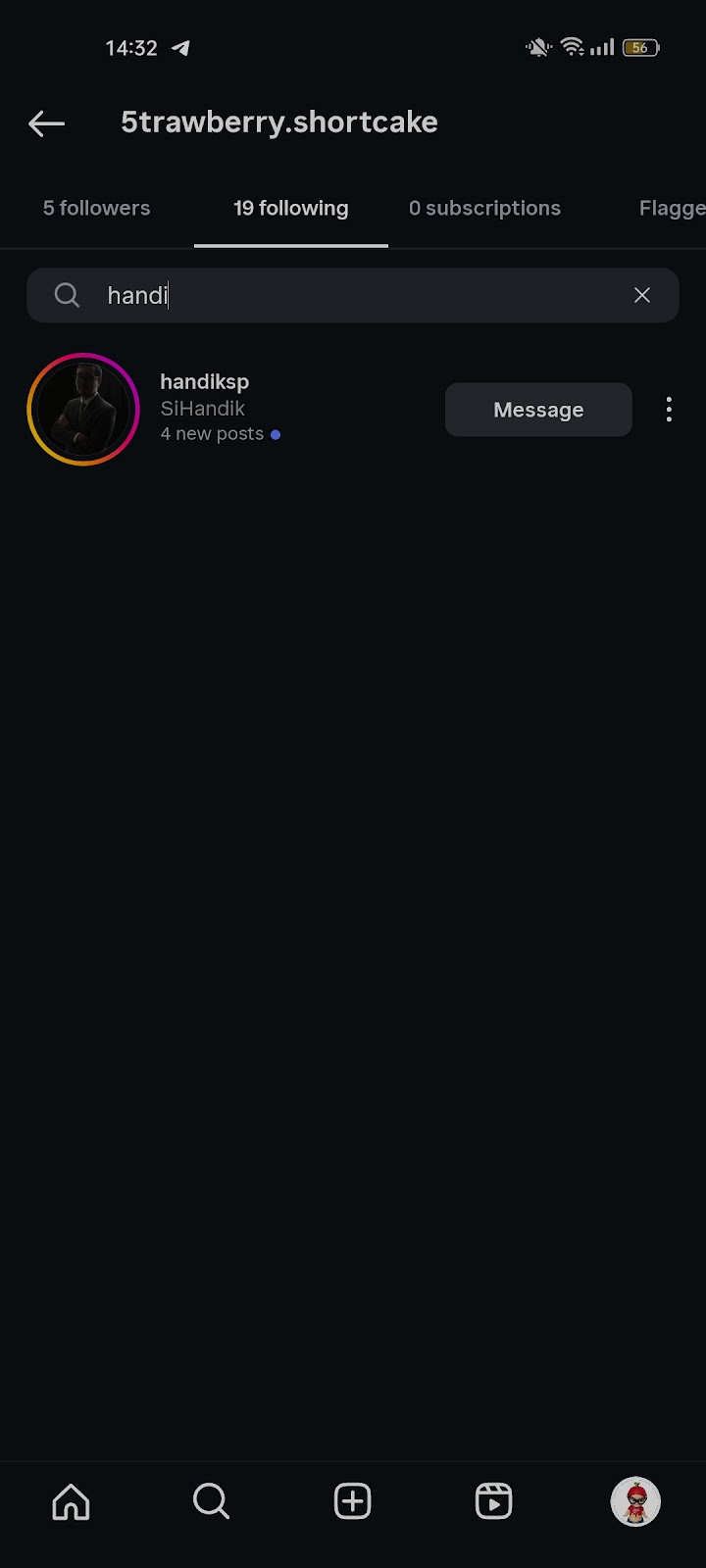This screenshot has width=706, height=1568.
Task: Open handiksp's profile from the username
Action: pos(204,381)
